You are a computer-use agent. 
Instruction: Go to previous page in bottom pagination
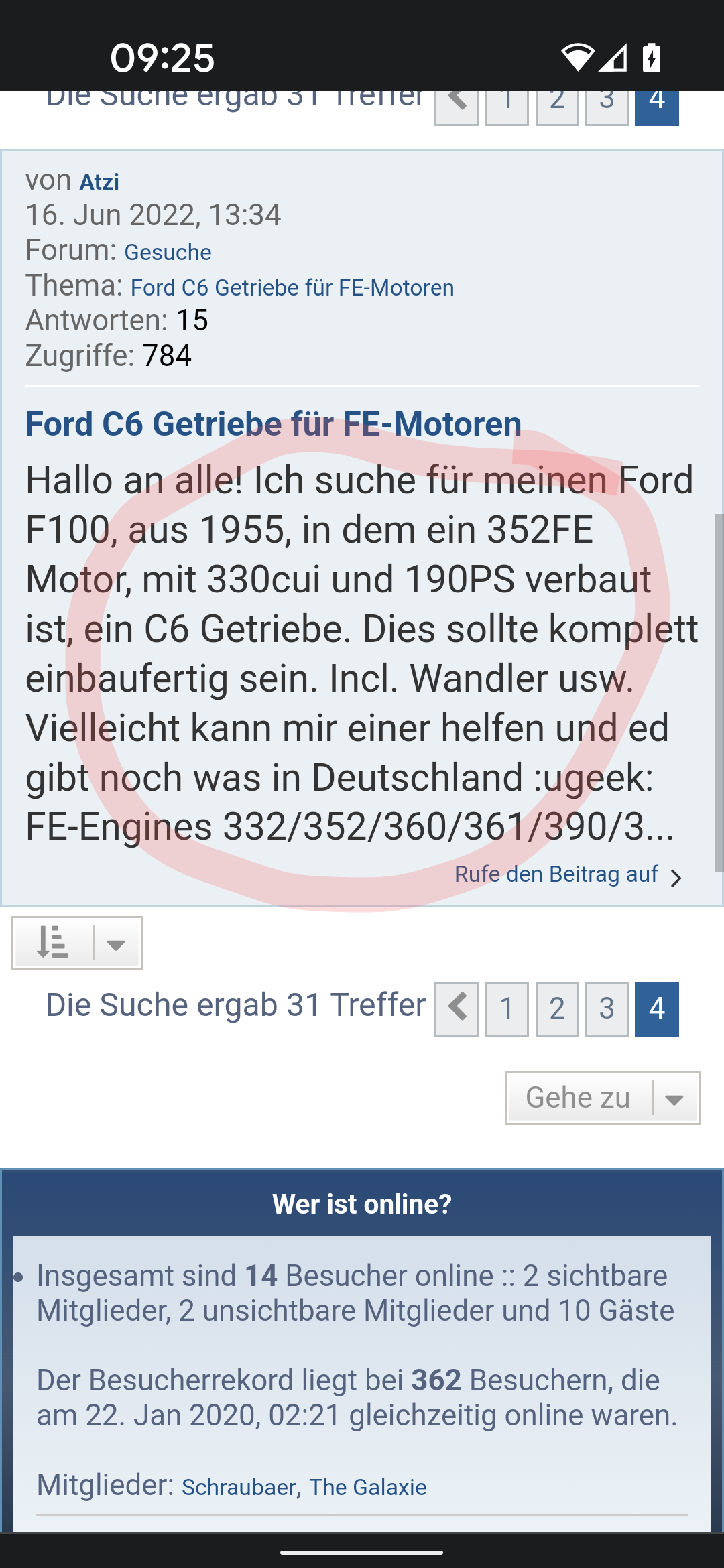tap(457, 1008)
